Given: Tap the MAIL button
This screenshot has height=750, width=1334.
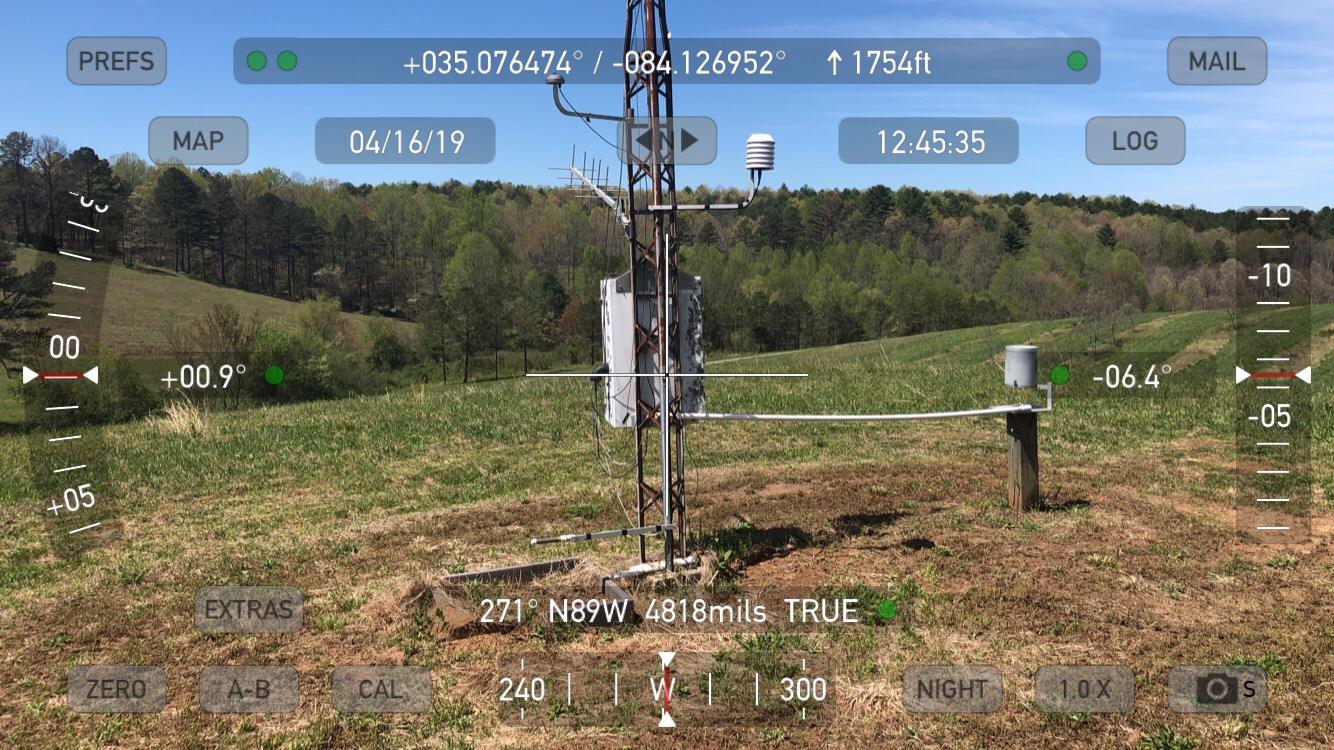Looking at the screenshot, I should click(1216, 61).
